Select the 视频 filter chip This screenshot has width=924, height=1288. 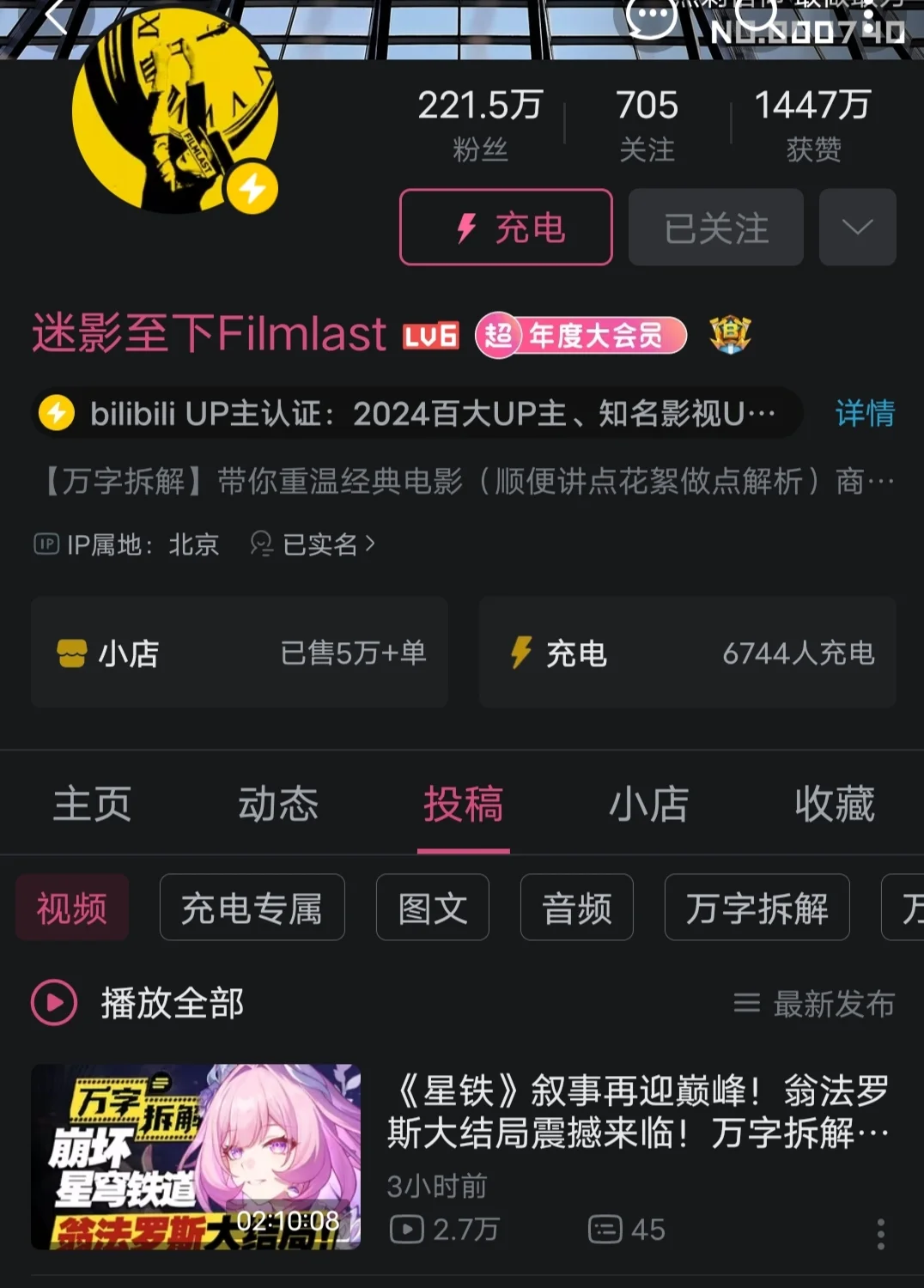[x=72, y=908]
